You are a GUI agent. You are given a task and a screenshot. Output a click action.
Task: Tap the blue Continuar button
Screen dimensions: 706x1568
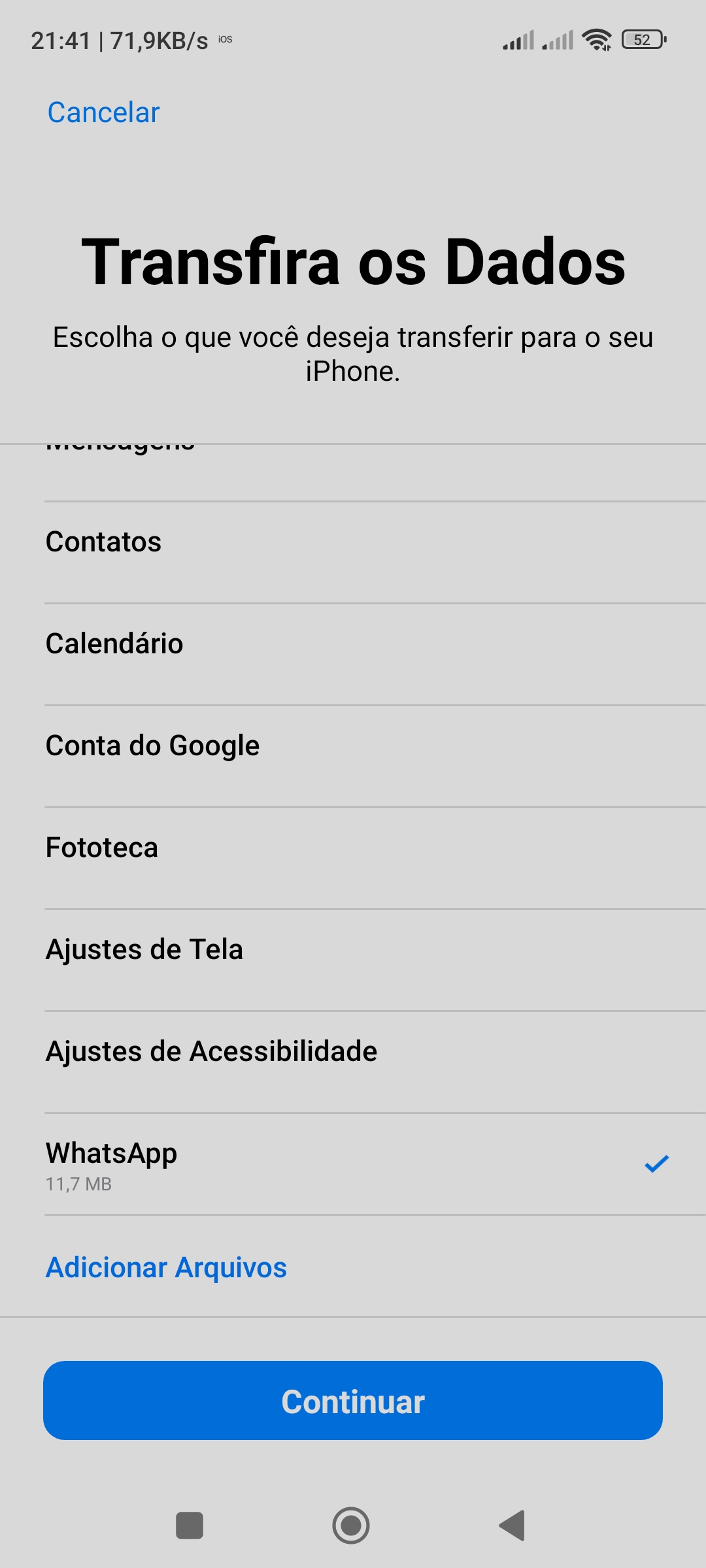click(353, 1400)
